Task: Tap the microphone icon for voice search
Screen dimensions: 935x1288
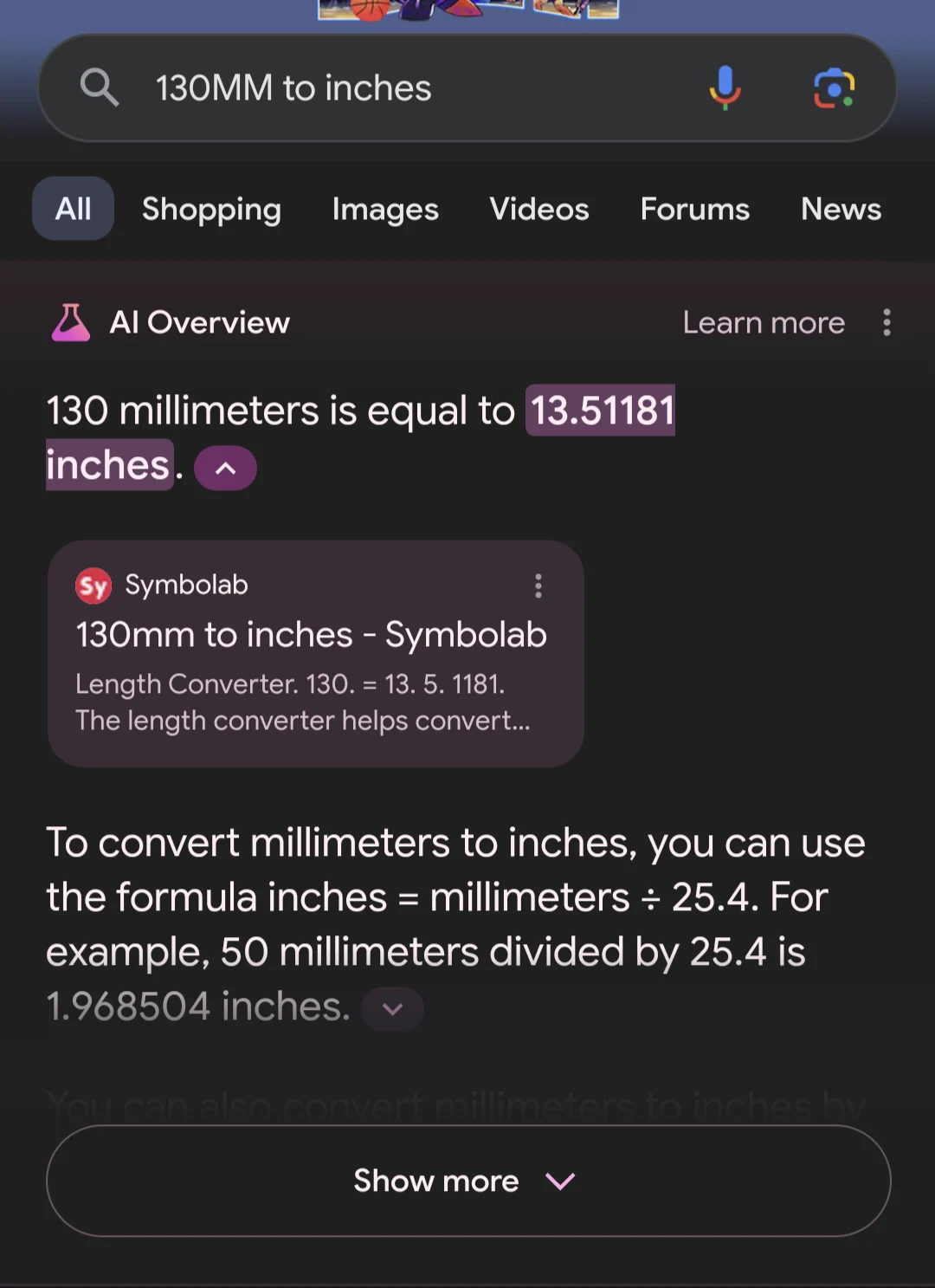Action: [725, 87]
